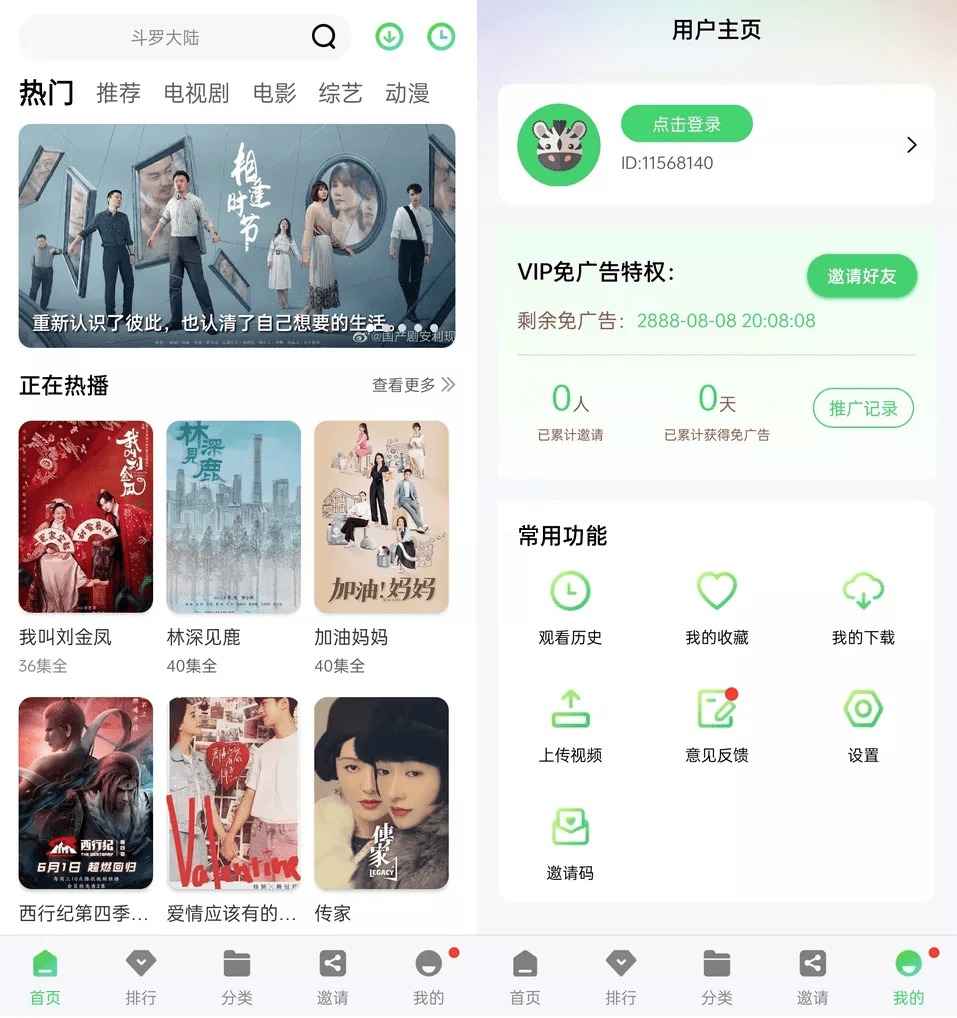957x1018 pixels.
Task: Open 我的收藏 favorites
Action: (x=716, y=607)
